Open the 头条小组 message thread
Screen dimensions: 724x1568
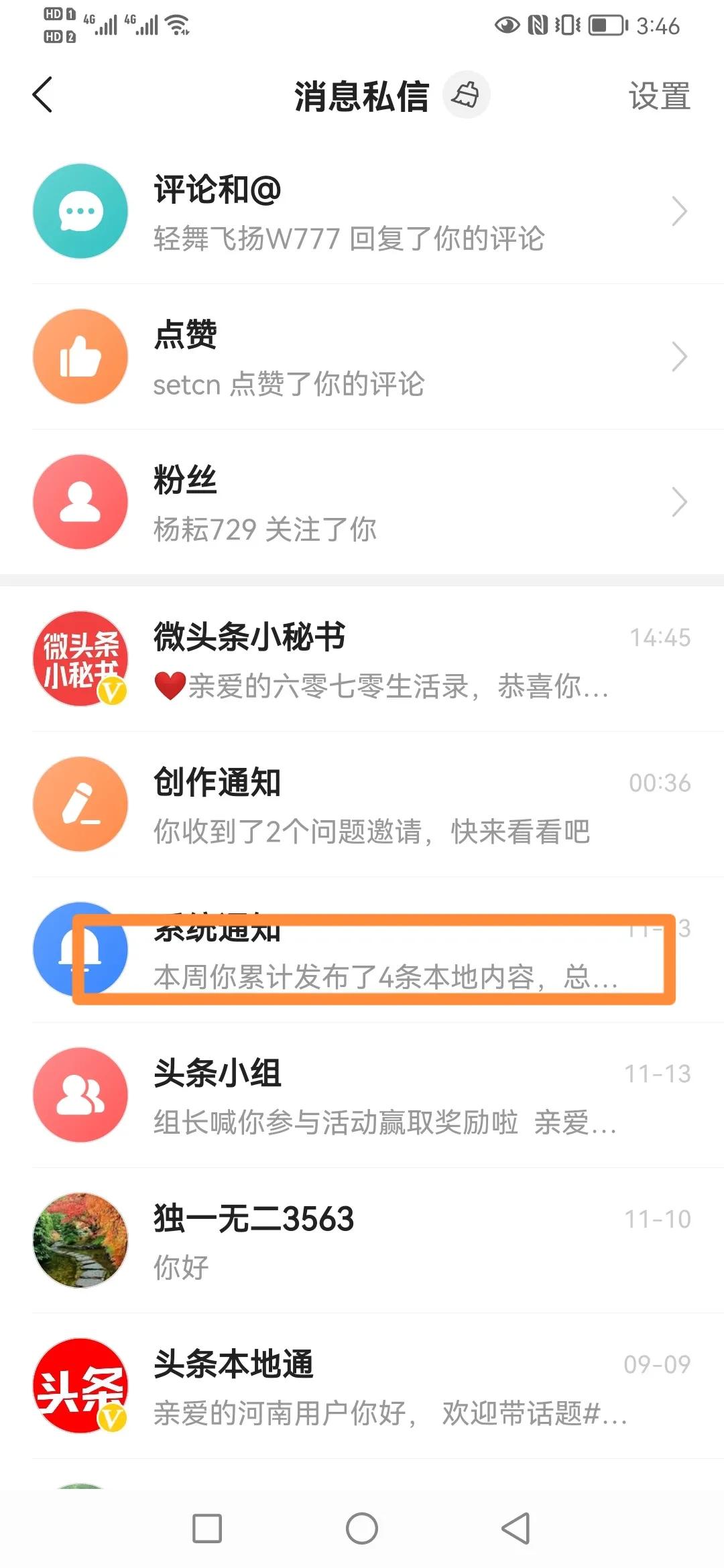point(362,1096)
